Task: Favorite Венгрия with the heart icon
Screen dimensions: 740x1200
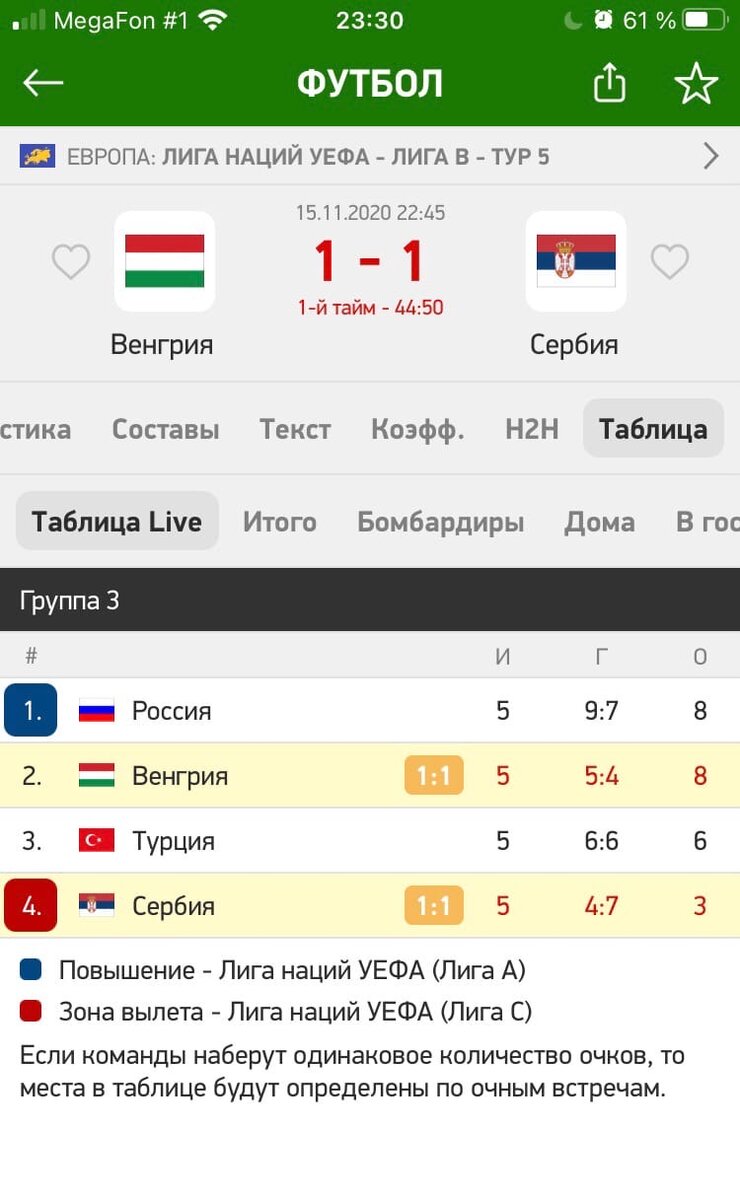Action: coord(70,262)
